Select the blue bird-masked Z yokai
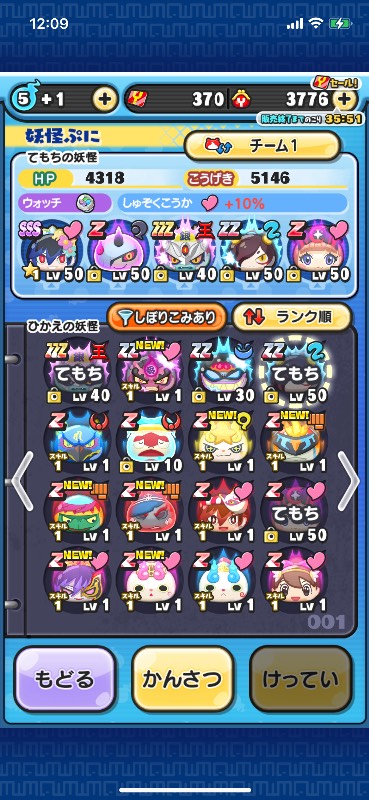Screen dimensions: 369x800 [x=77, y=441]
